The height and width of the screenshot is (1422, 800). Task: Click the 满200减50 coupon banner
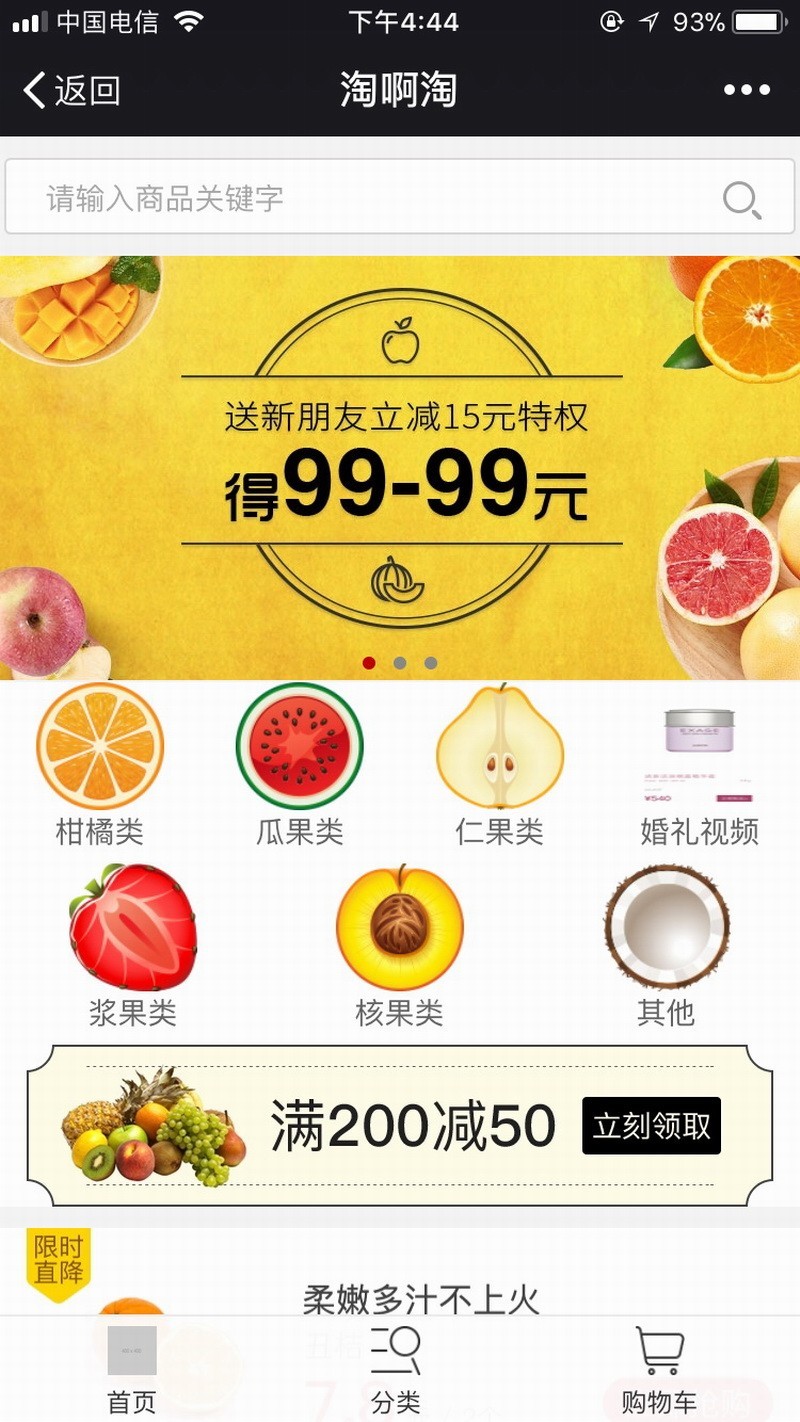point(400,1125)
